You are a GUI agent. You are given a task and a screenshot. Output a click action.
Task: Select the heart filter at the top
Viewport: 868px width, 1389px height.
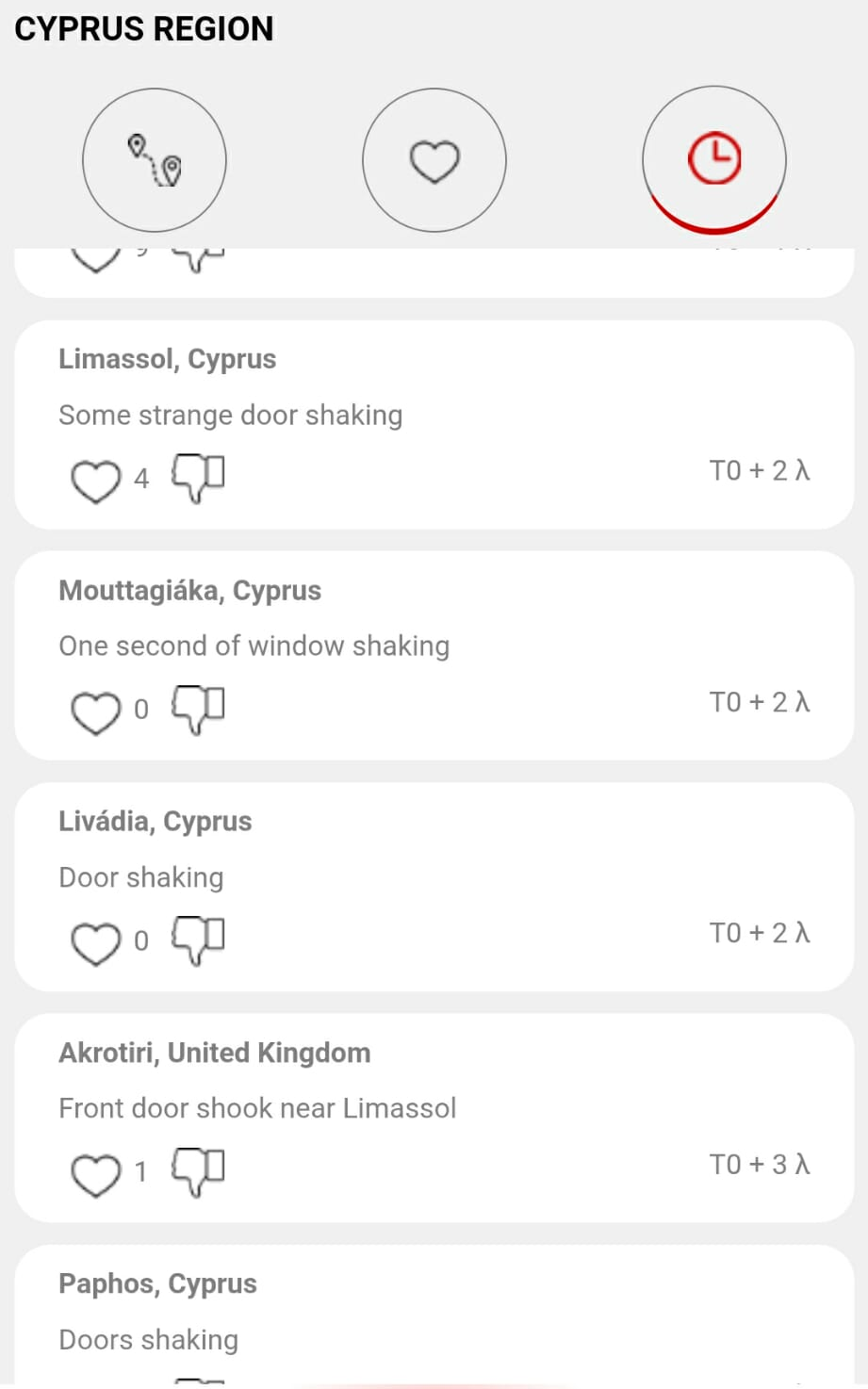434,160
